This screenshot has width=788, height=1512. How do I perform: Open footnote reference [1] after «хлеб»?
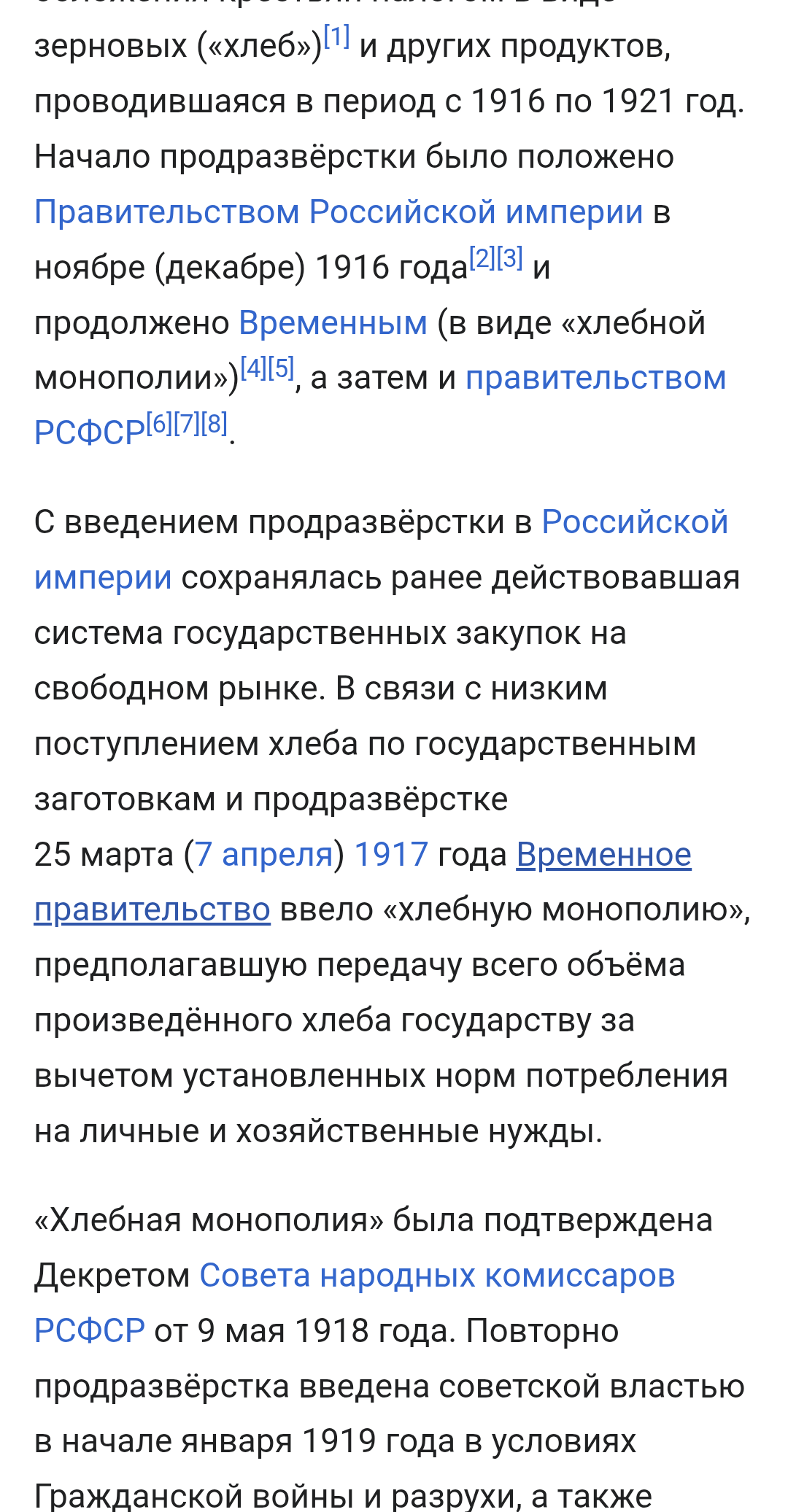[337, 36]
